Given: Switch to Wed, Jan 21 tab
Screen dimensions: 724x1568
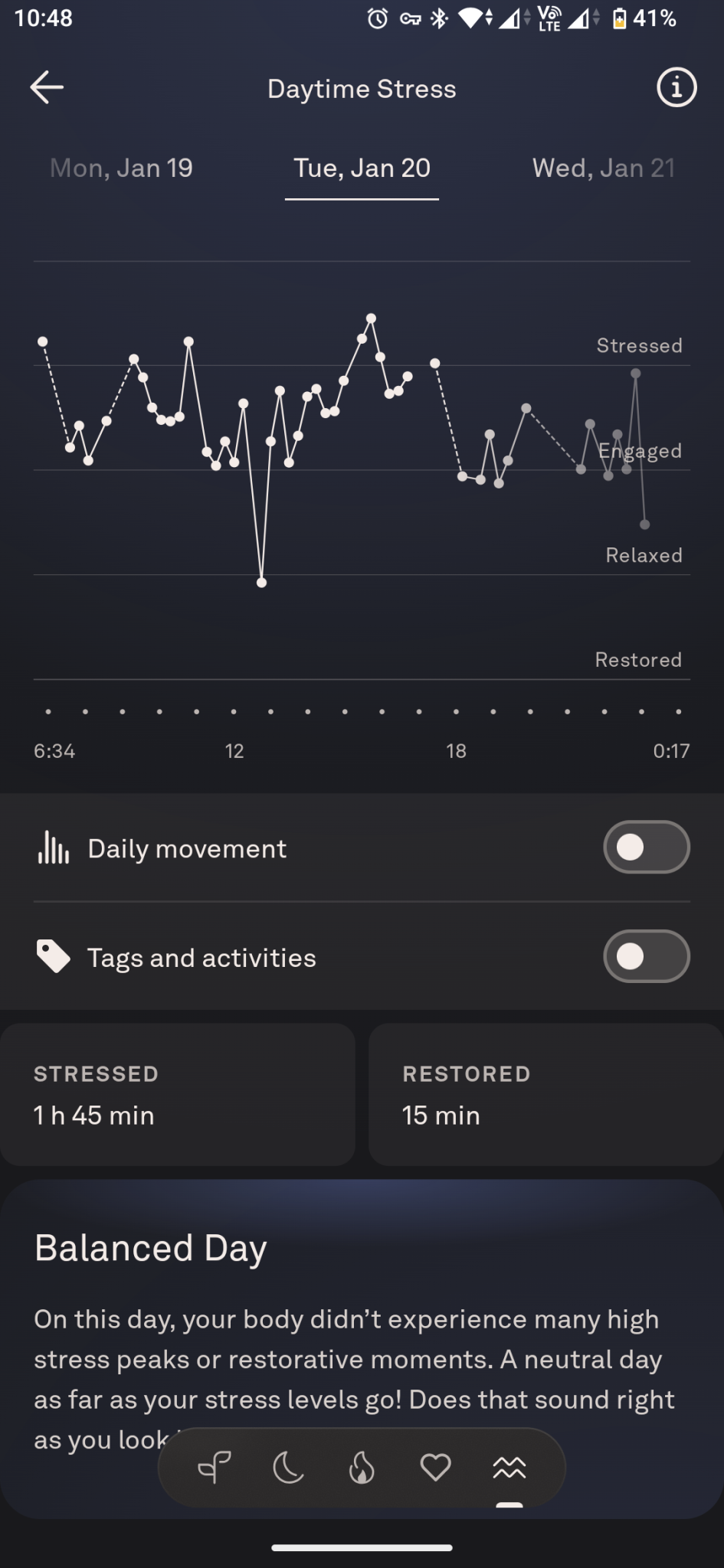Looking at the screenshot, I should 602,168.
